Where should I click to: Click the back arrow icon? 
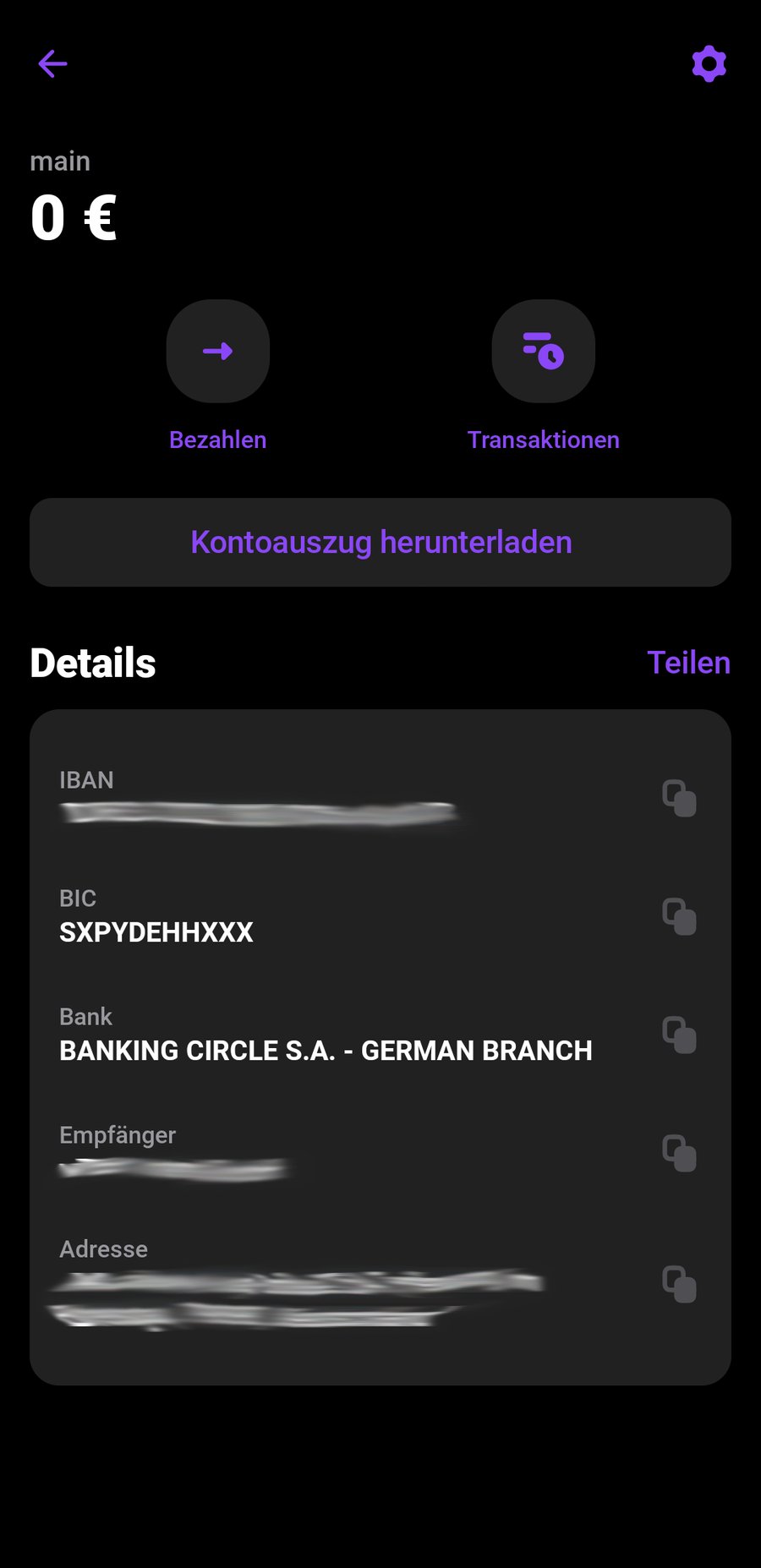coord(52,63)
